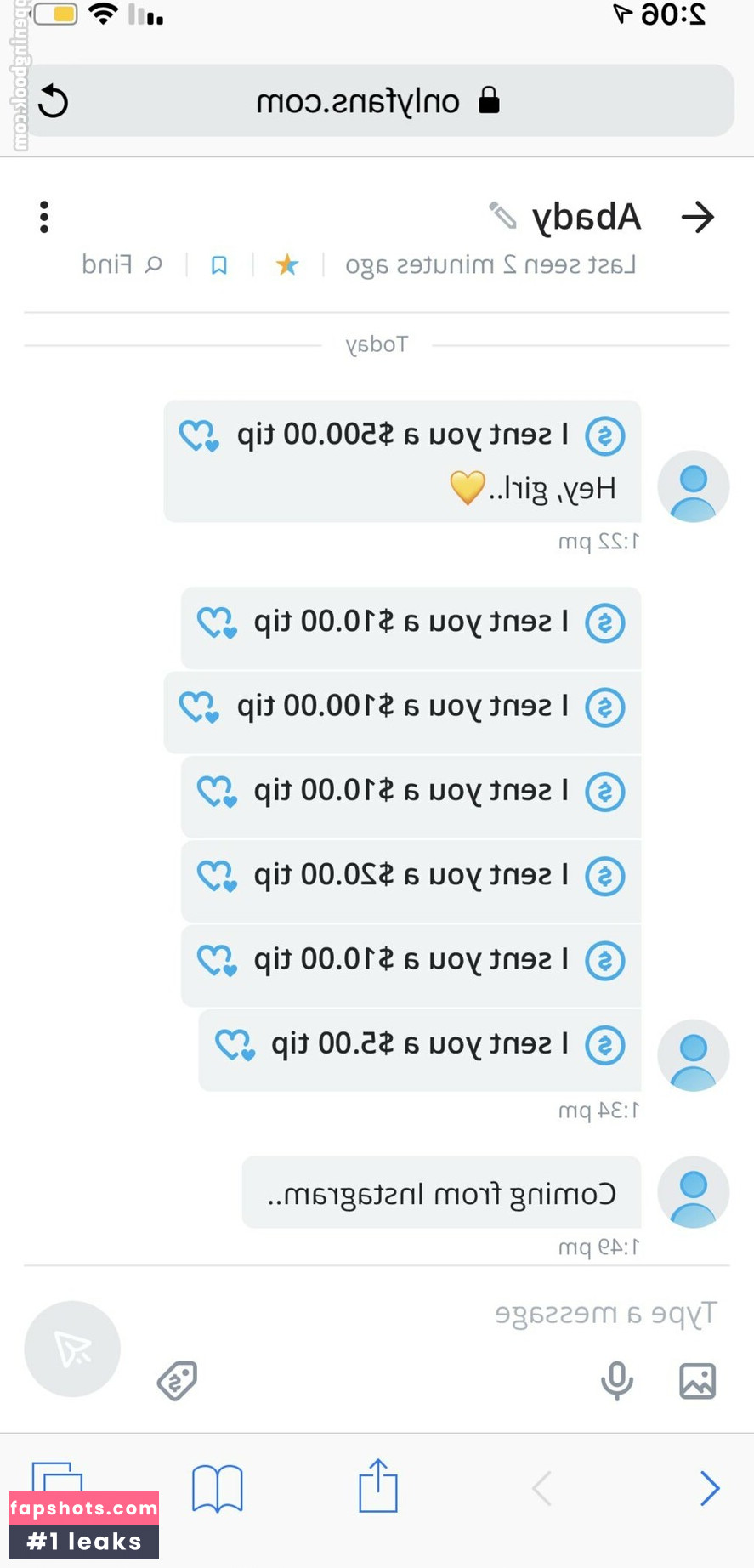754x1568 pixels.
Task: Open the browser share sheet
Action: point(378,1486)
